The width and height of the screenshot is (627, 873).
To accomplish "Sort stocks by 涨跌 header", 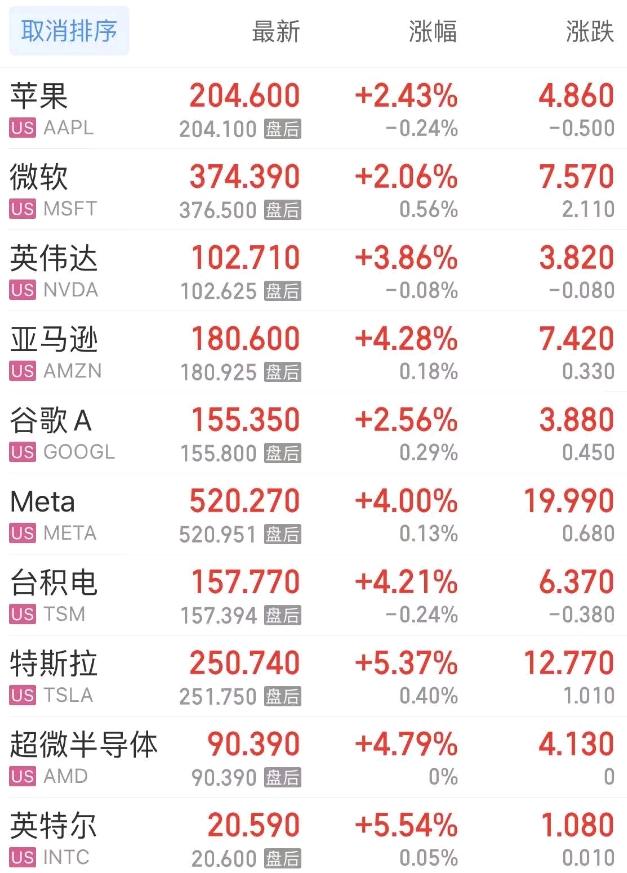I will coord(589,32).
